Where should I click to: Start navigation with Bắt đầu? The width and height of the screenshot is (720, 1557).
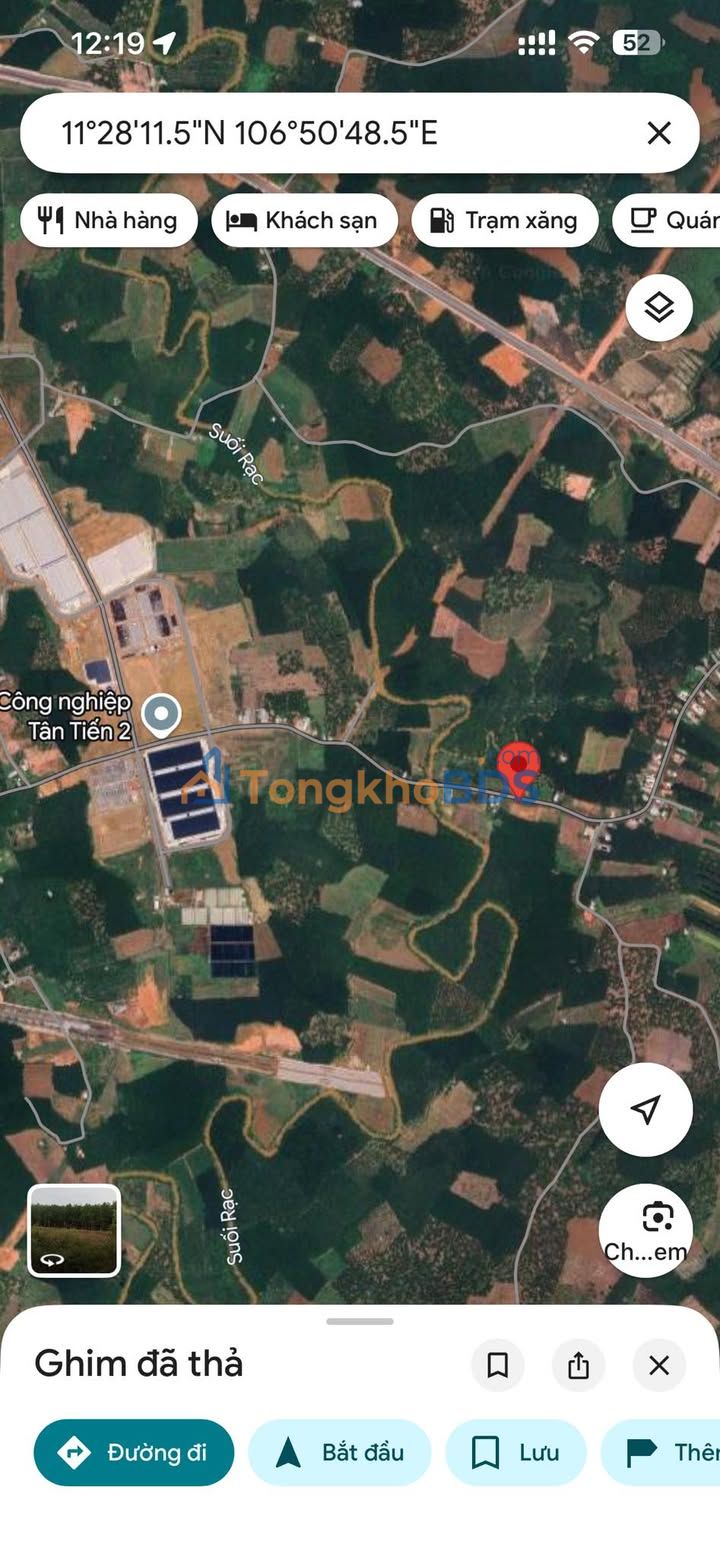pyautogui.click(x=339, y=1452)
